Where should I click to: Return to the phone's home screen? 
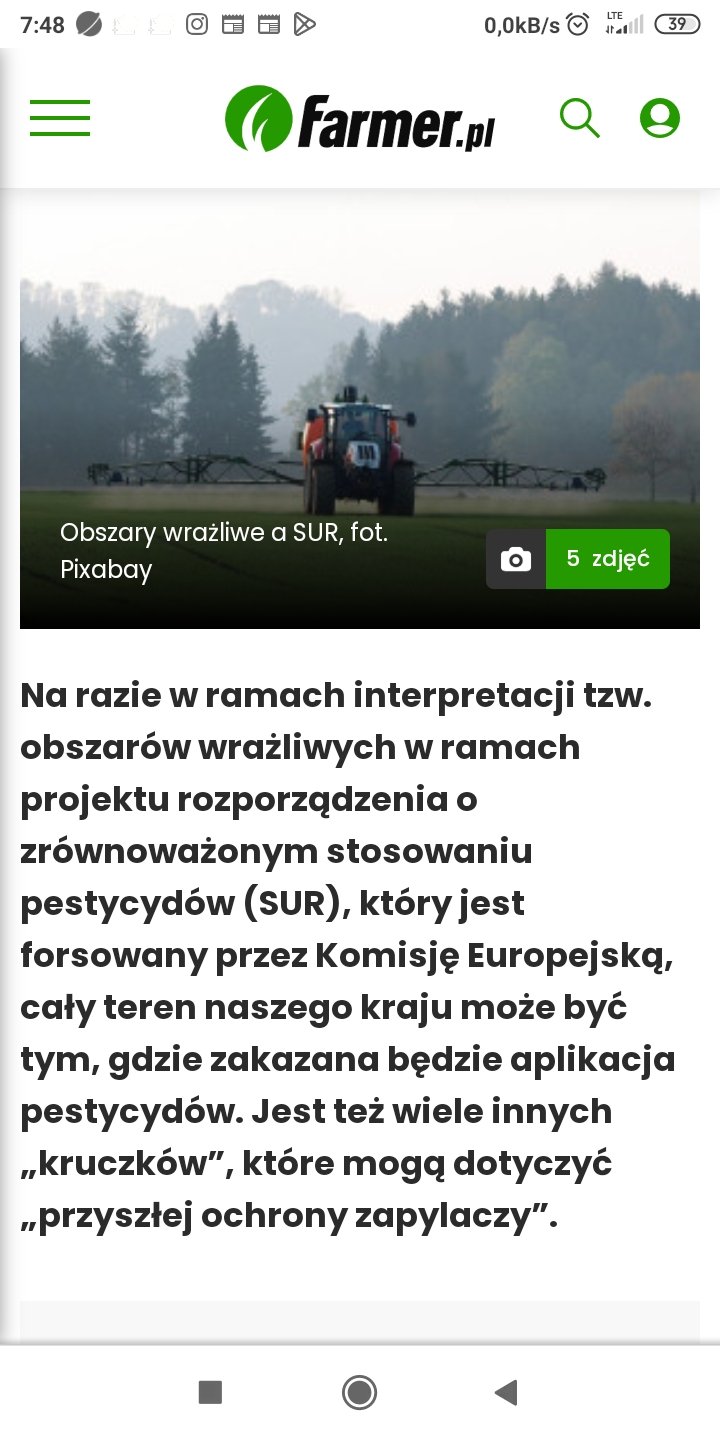click(x=359, y=1392)
